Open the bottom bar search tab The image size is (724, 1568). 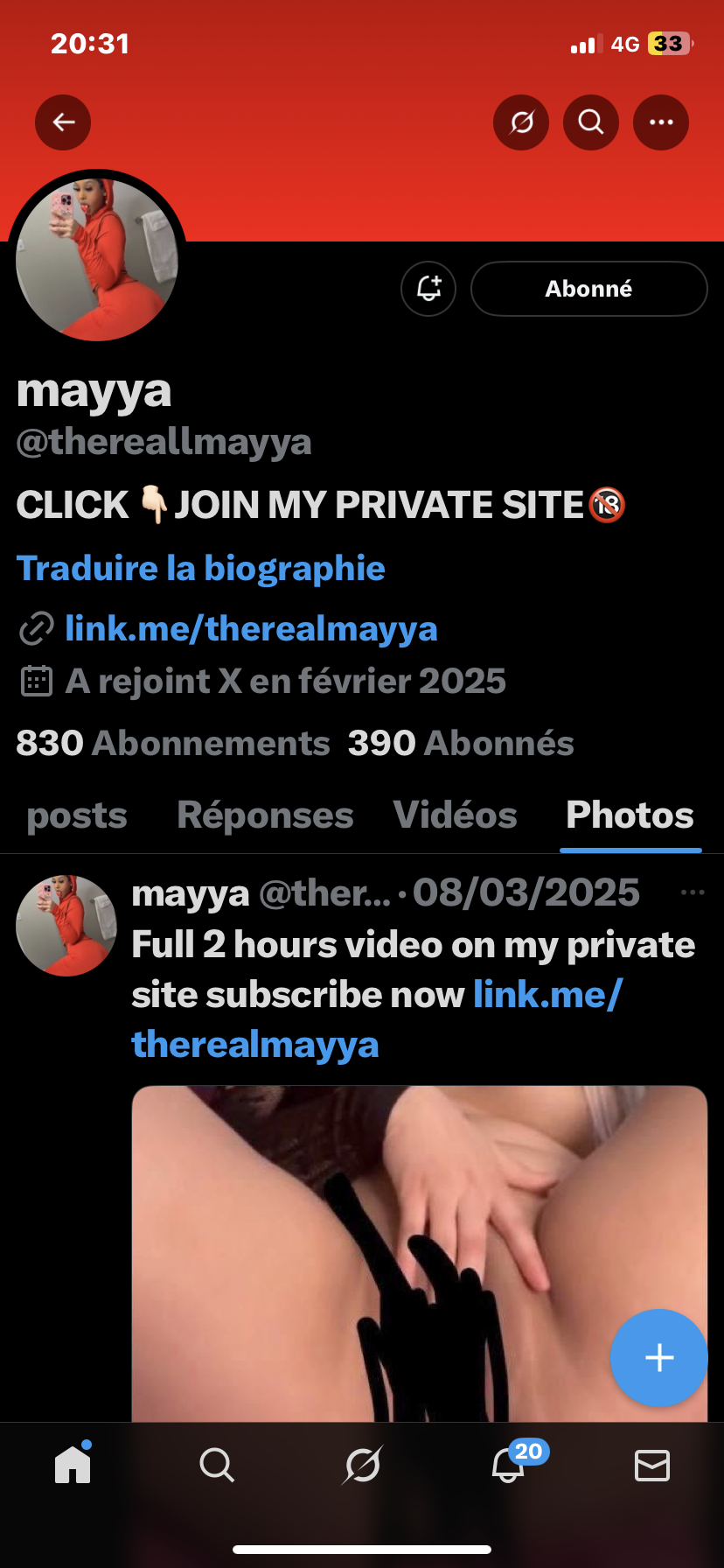[217, 1464]
